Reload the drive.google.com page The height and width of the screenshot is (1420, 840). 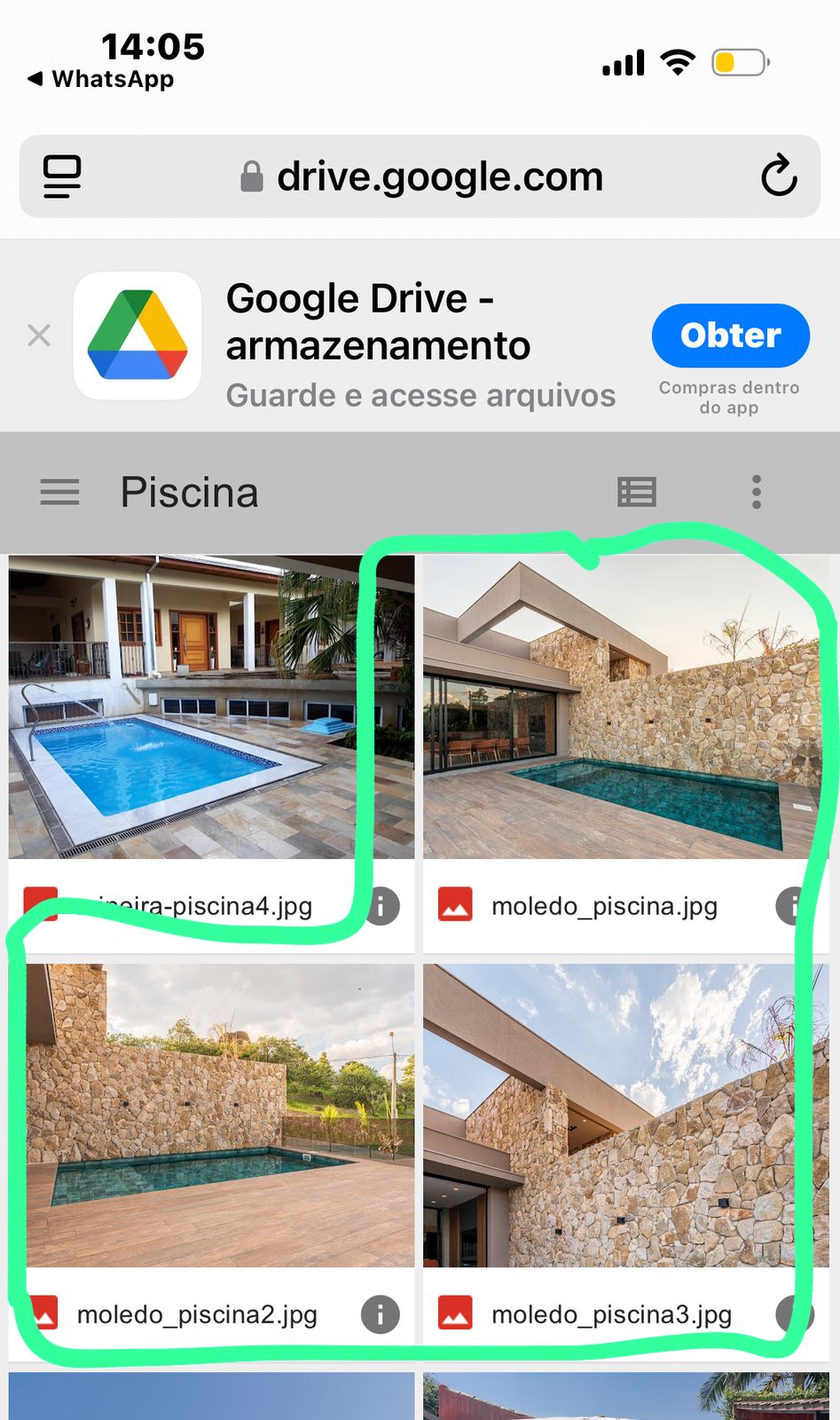[x=779, y=176]
